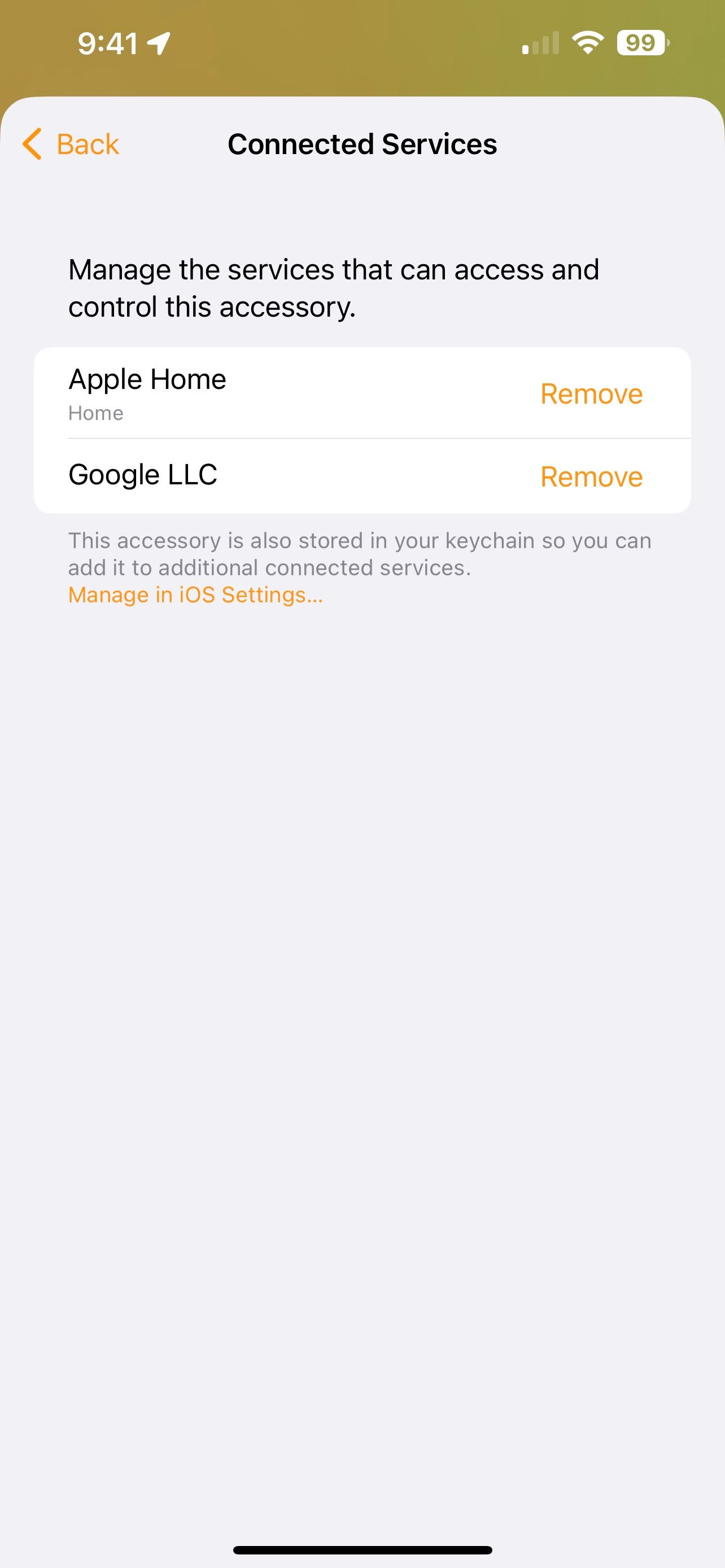Image resolution: width=725 pixels, height=1568 pixels.
Task: Tap the services card container
Action: click(362, 429)
